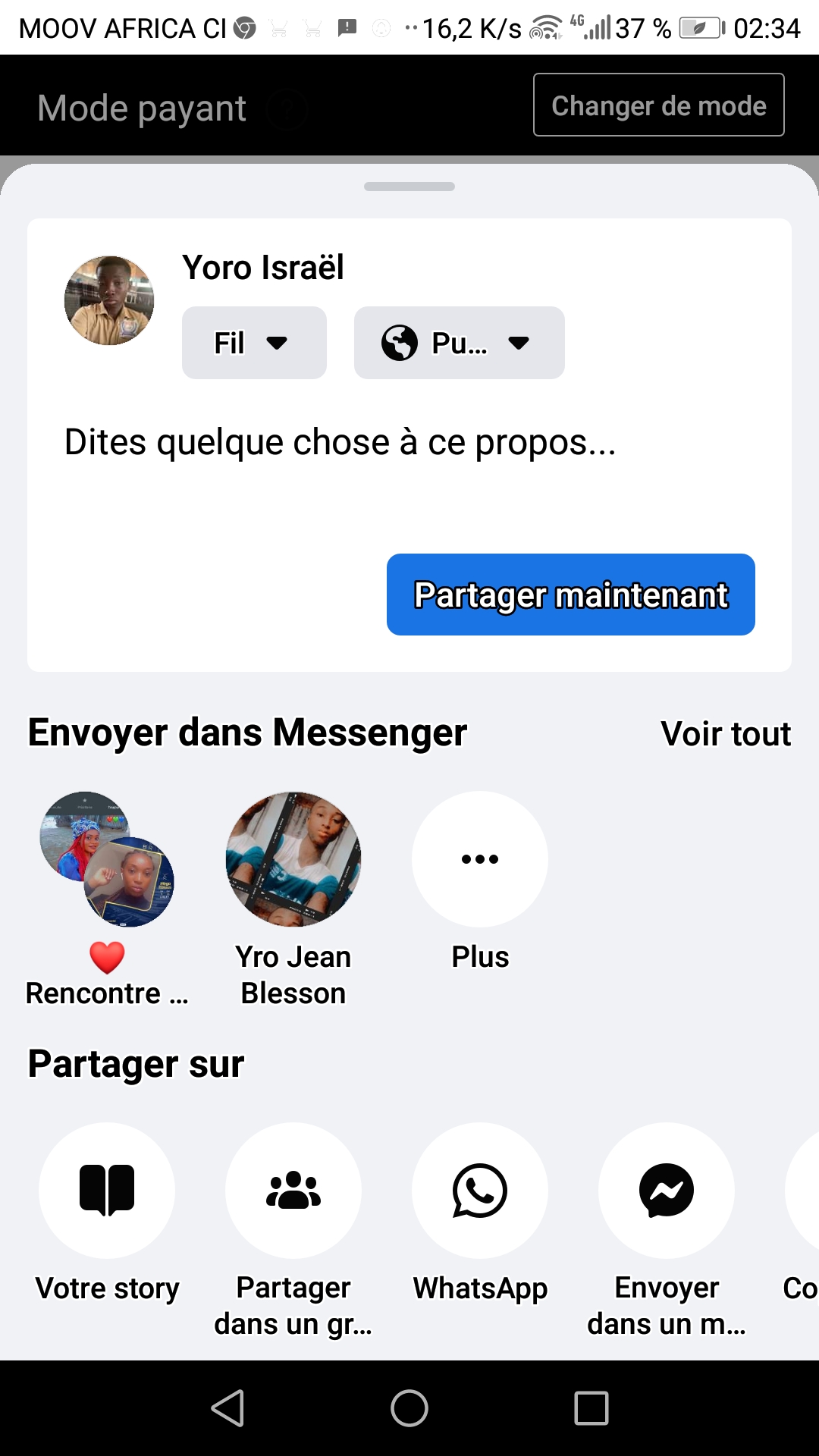Send to the Rencontre group chat
The height and width of the screenshot is (1456, 819).
coord(107,860)
